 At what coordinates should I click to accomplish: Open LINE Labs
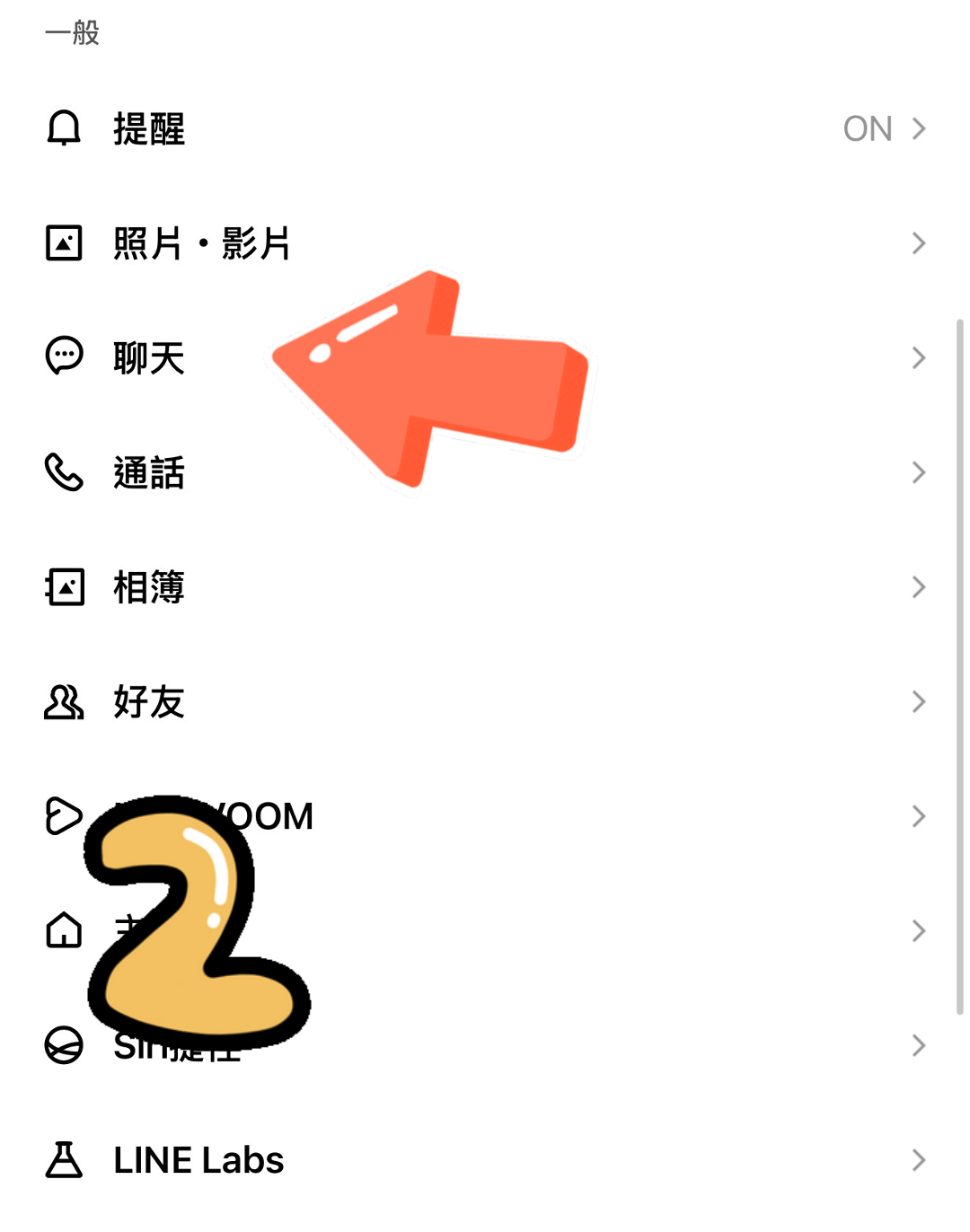pyautogui.click(x=198, y=1160)
